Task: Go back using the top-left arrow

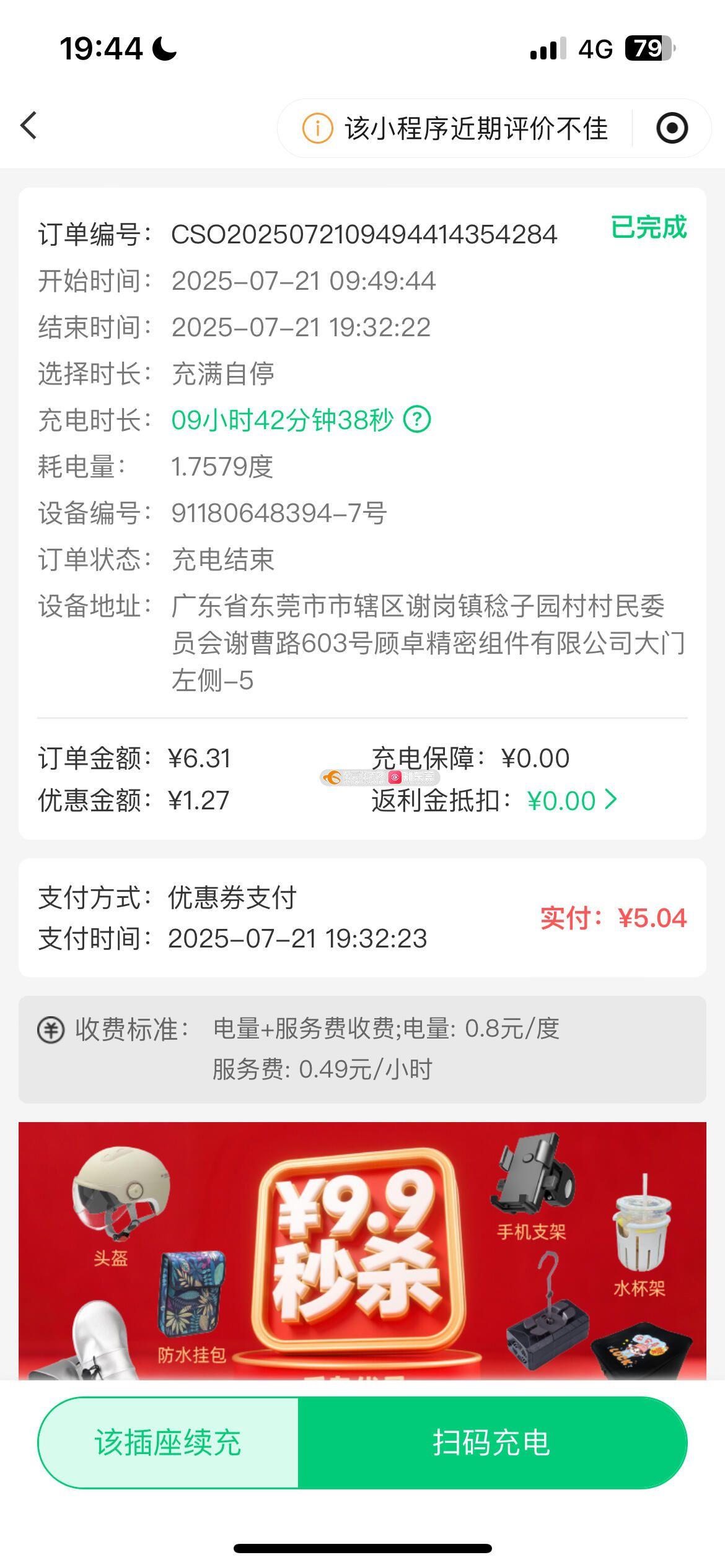Action: (29, 126)
